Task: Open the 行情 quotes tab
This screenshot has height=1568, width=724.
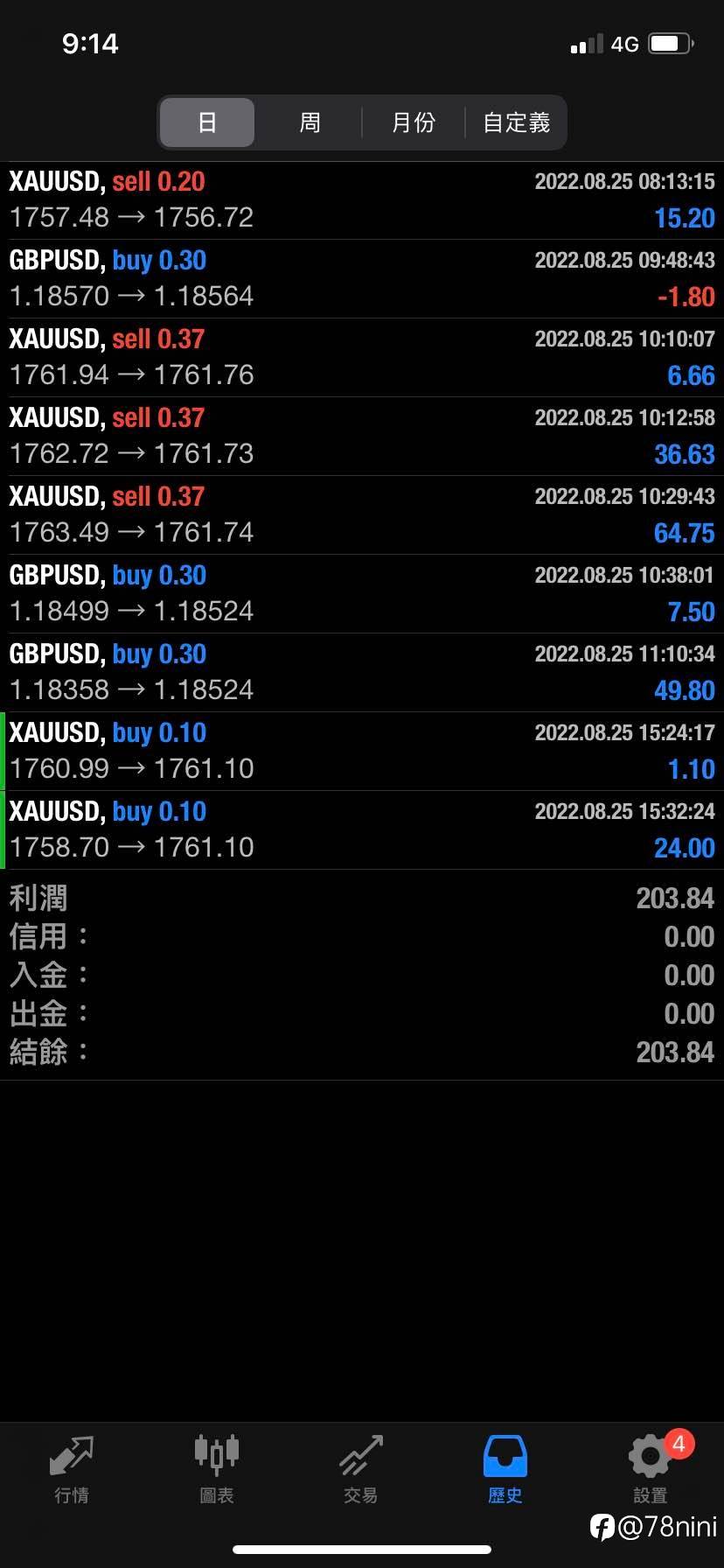Action: point(72,1470)
